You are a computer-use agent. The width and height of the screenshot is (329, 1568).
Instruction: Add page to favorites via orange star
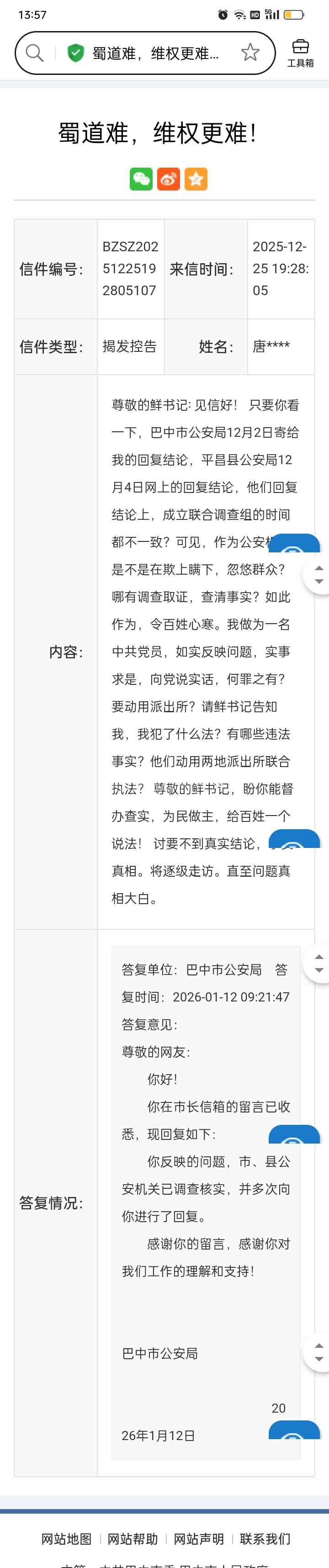pyautogui.click(x=196, y=179)
